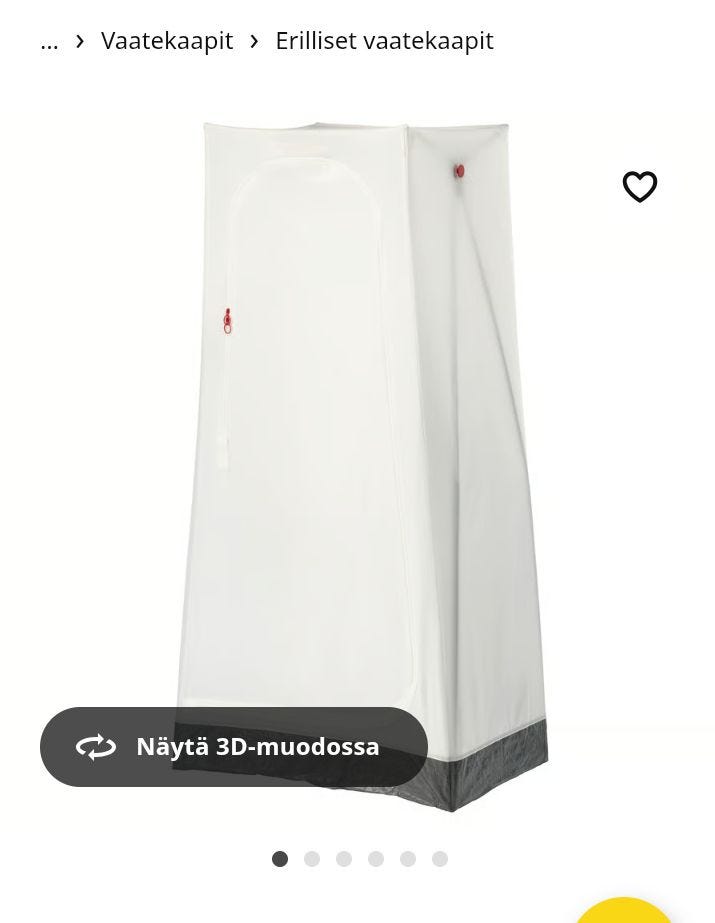Go to Erilliset vaatekaapit category
715x923 pixels.
(384, 41)
